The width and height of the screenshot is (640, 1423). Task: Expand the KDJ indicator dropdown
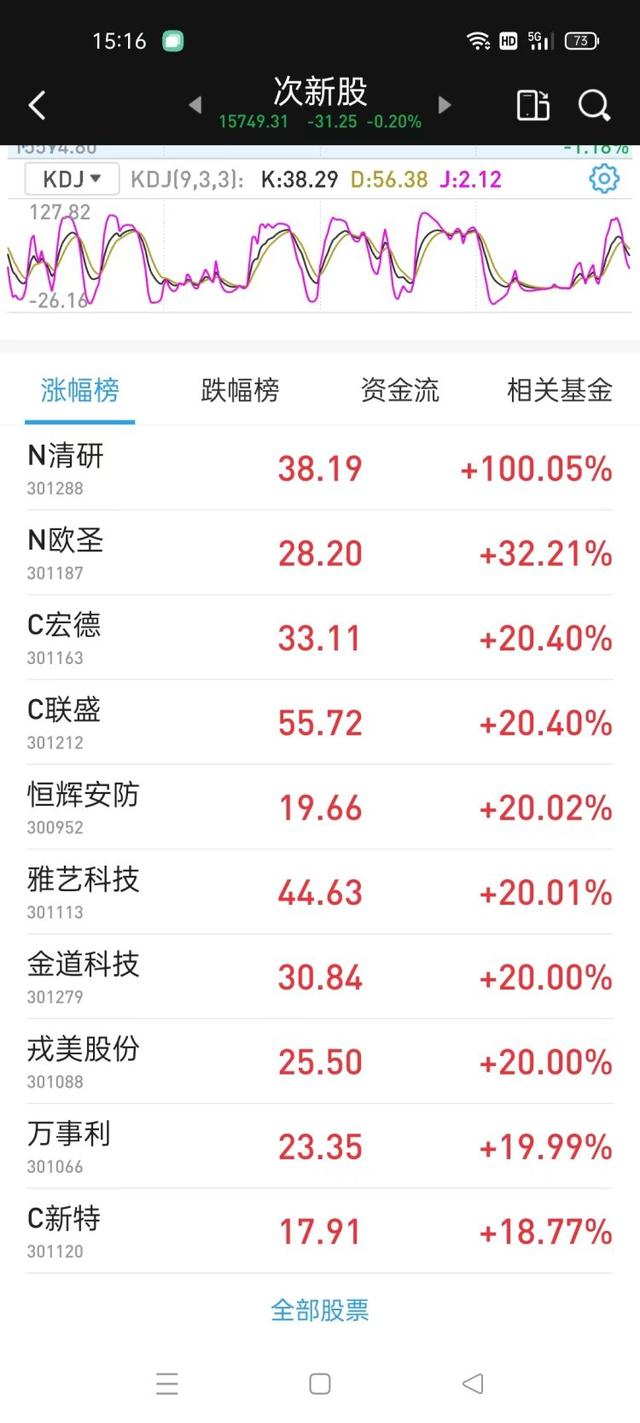tap(72, 180)
